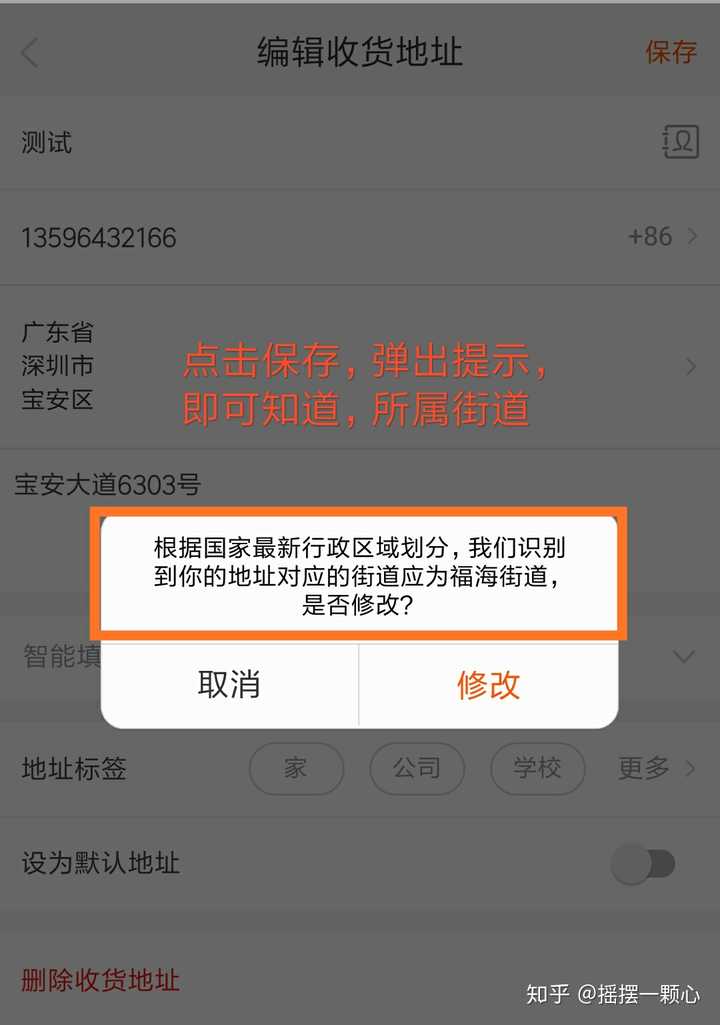The image size is (720, 1025).
Task: Go back with the top-left arrow
Action: [30, 53]
